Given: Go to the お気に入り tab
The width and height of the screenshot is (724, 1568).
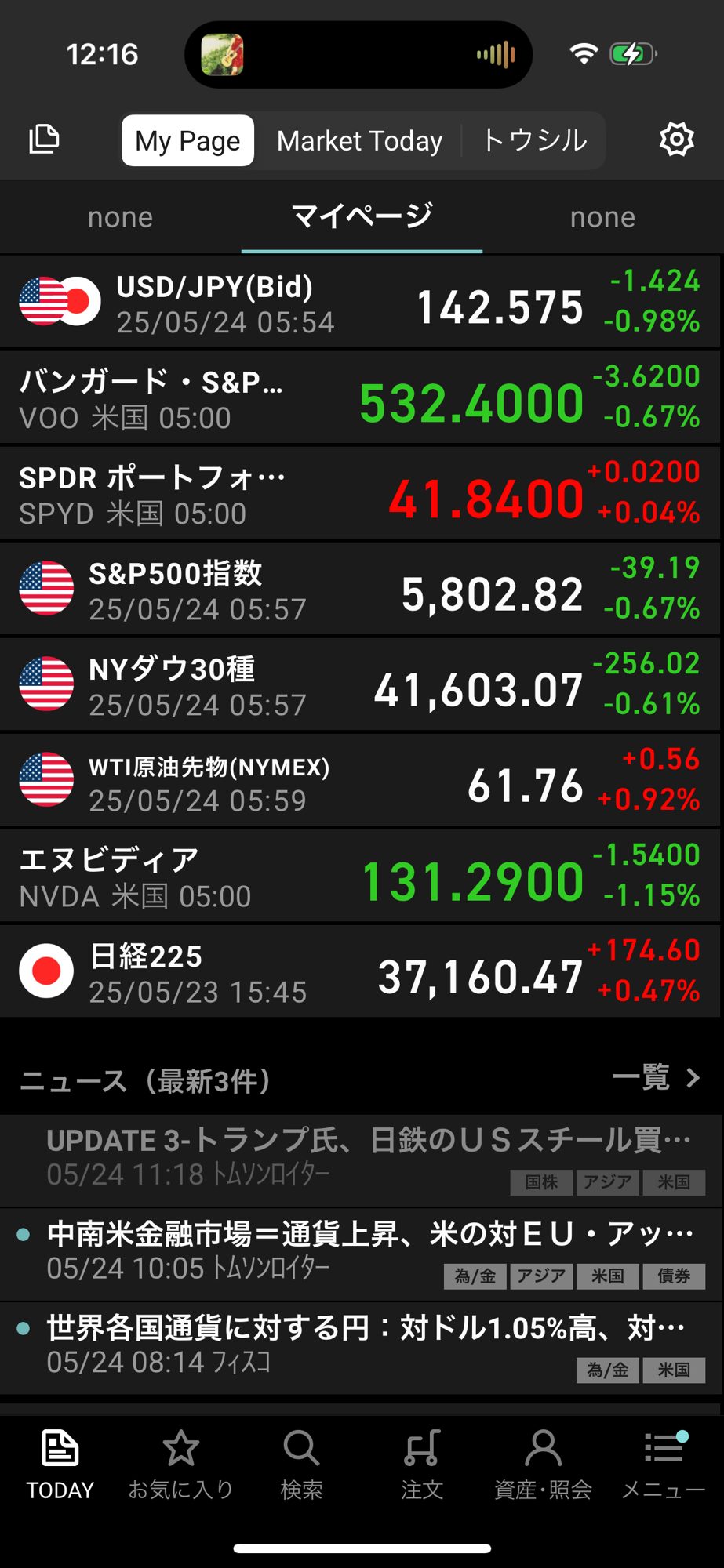Looking at the screenshot, I should coord(180,1464).
